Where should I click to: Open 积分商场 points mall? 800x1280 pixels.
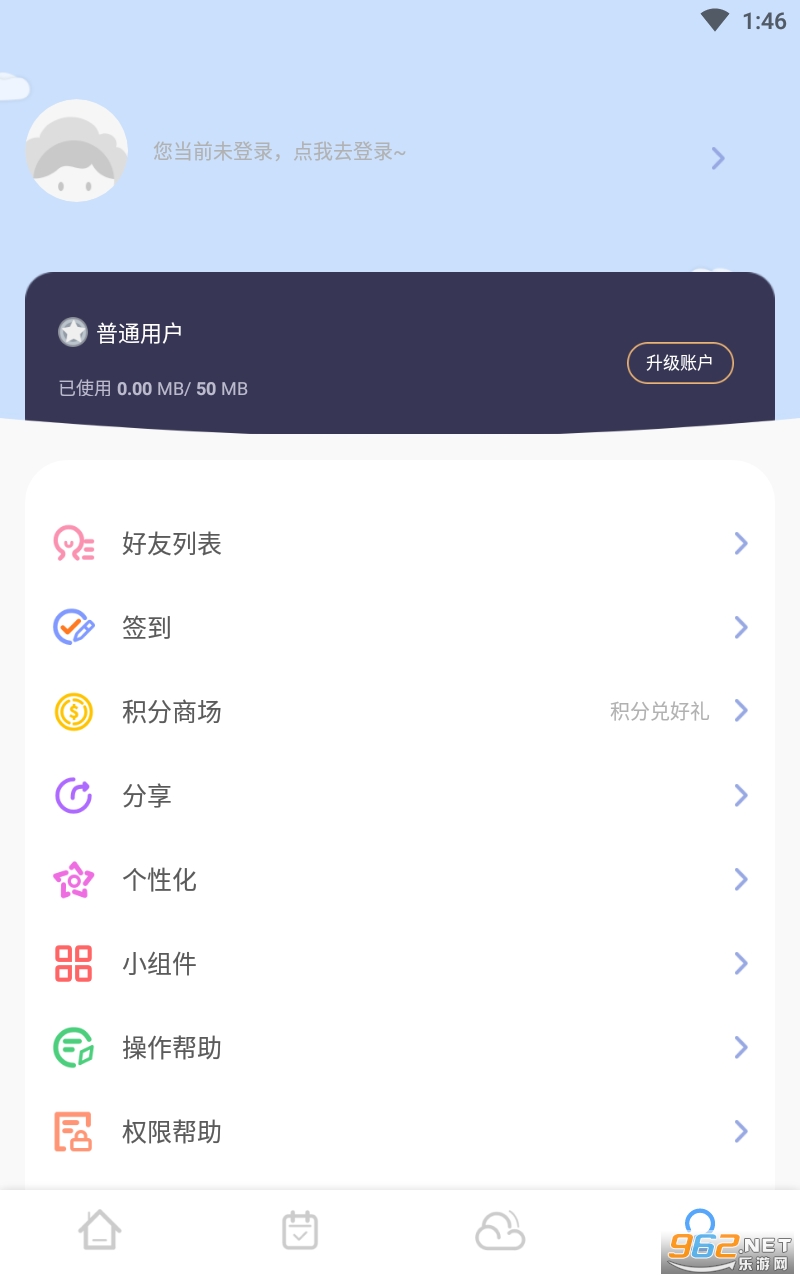click(x=400, y=712)
